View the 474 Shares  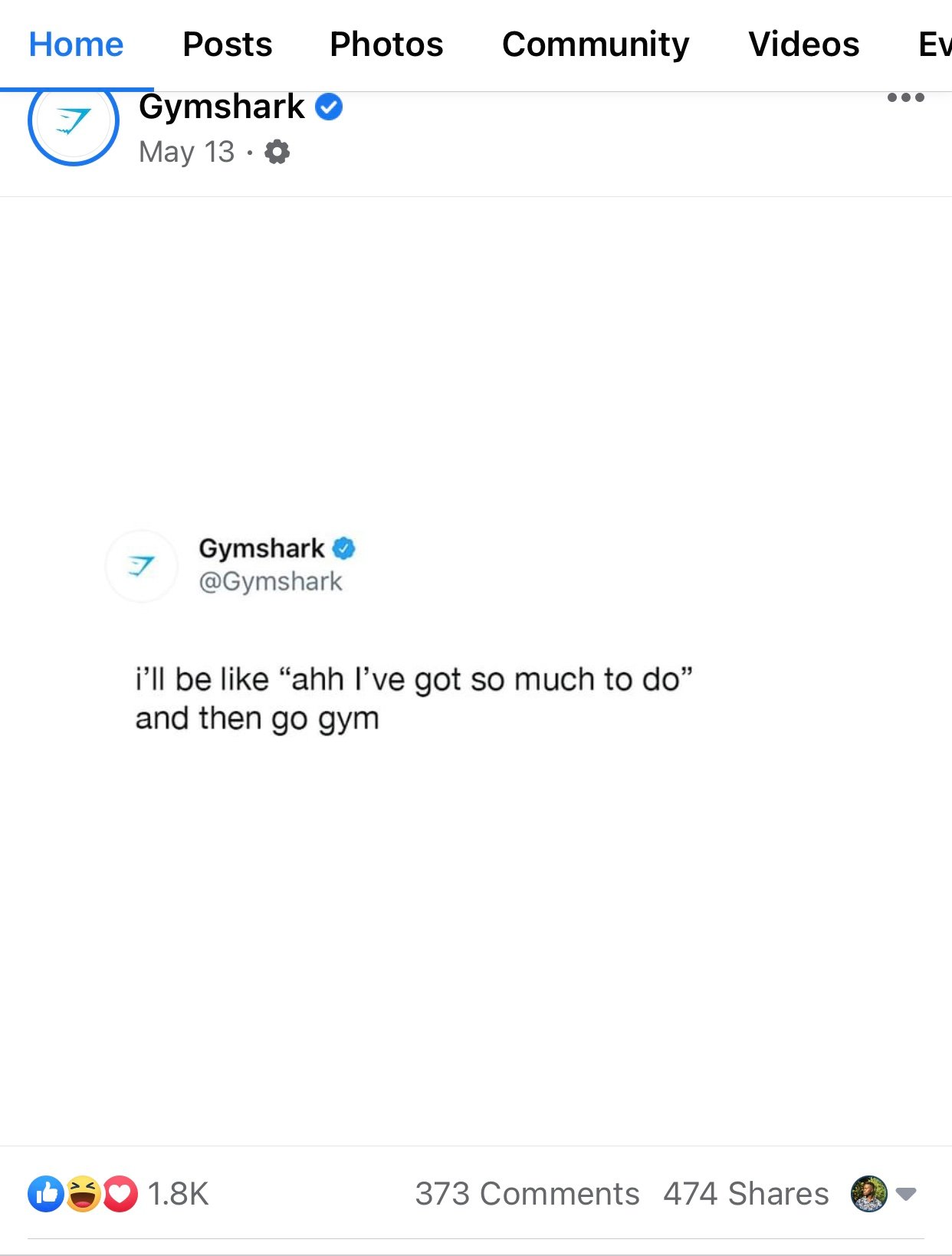click(x=746, y=1194)
